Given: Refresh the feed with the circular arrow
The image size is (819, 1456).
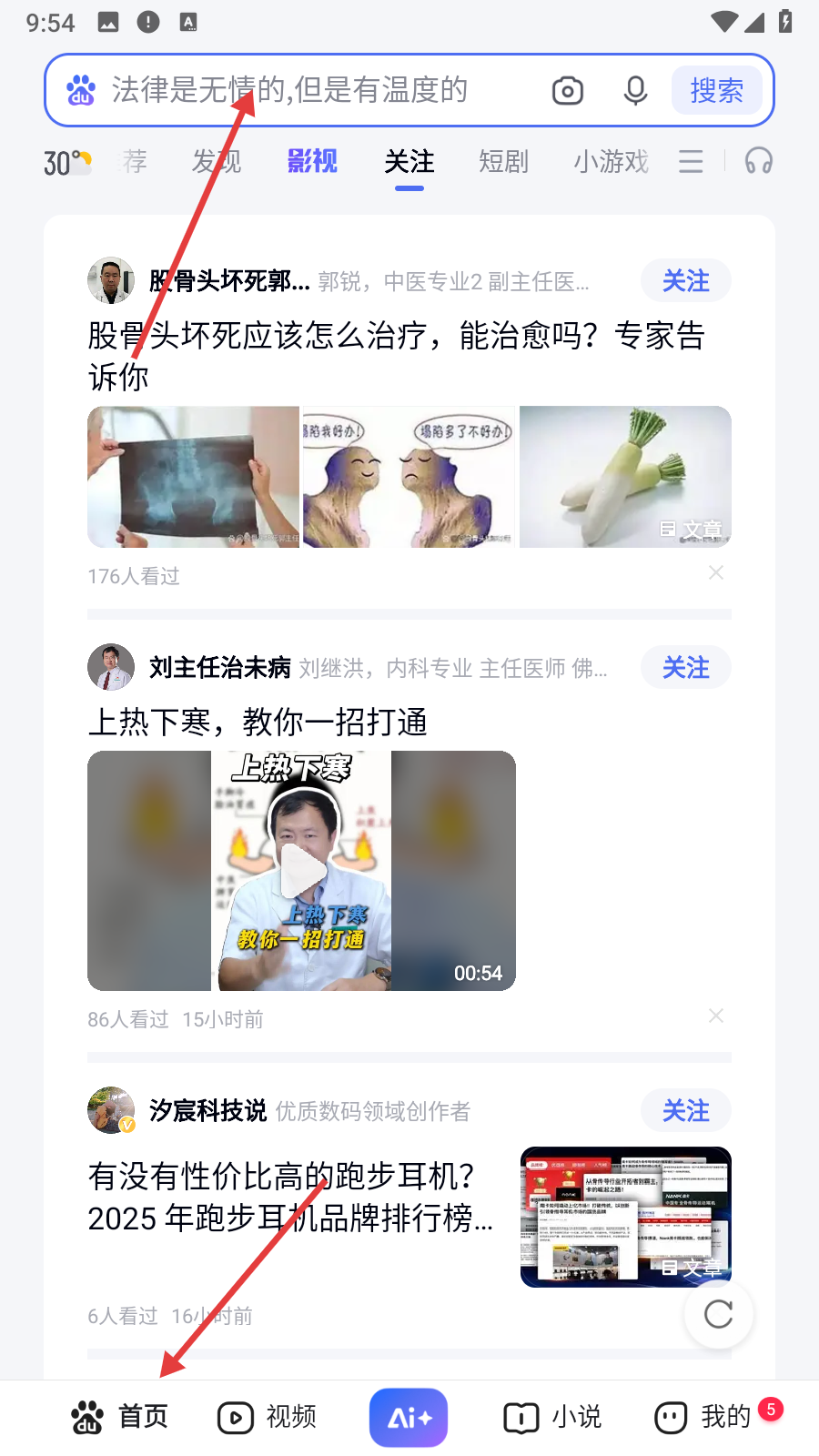Looking at the screenshot, I should 718,1314.
